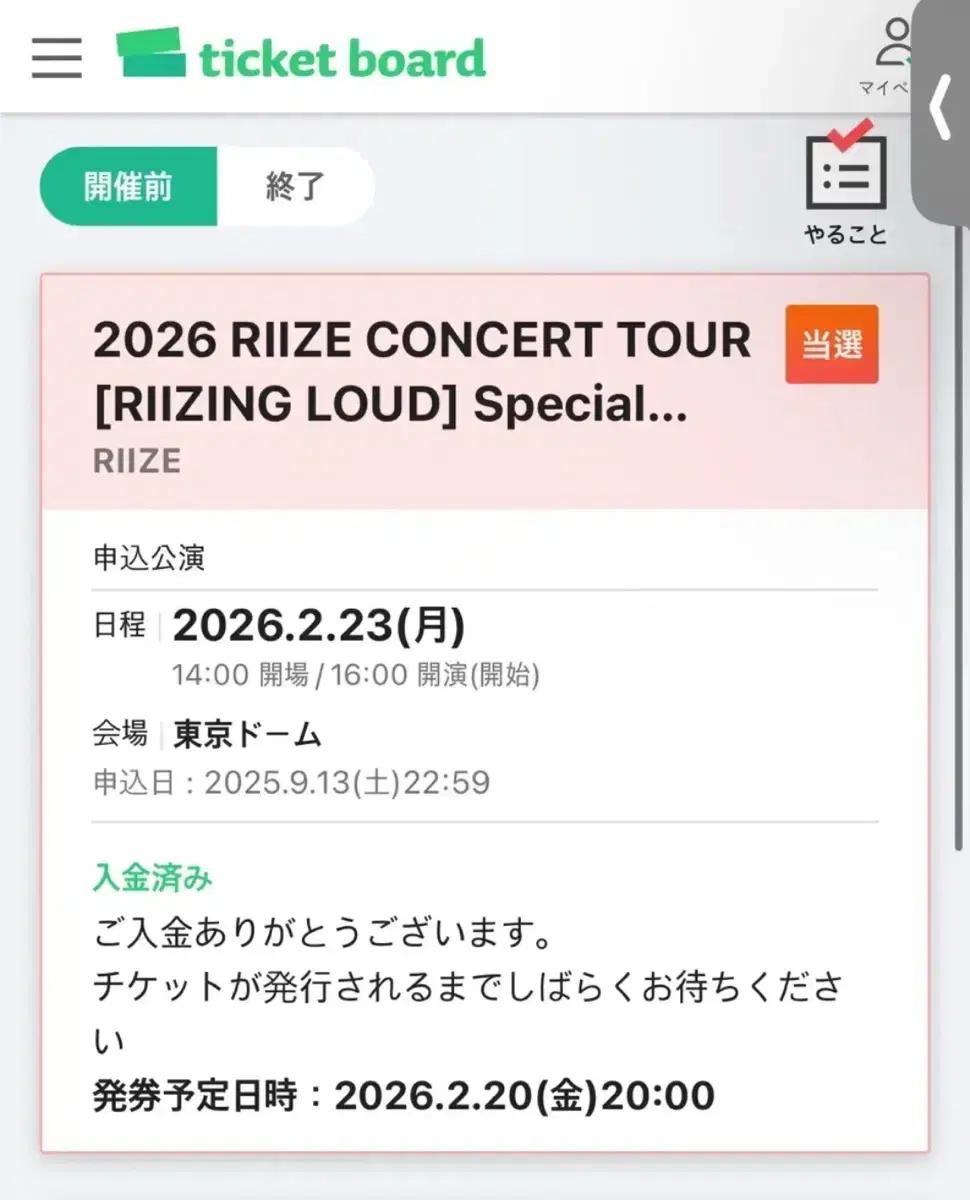Toggle the 当選 winning status badge
Image resolution: width=970 pixels, height=1200 pixels.
point(831,345)
